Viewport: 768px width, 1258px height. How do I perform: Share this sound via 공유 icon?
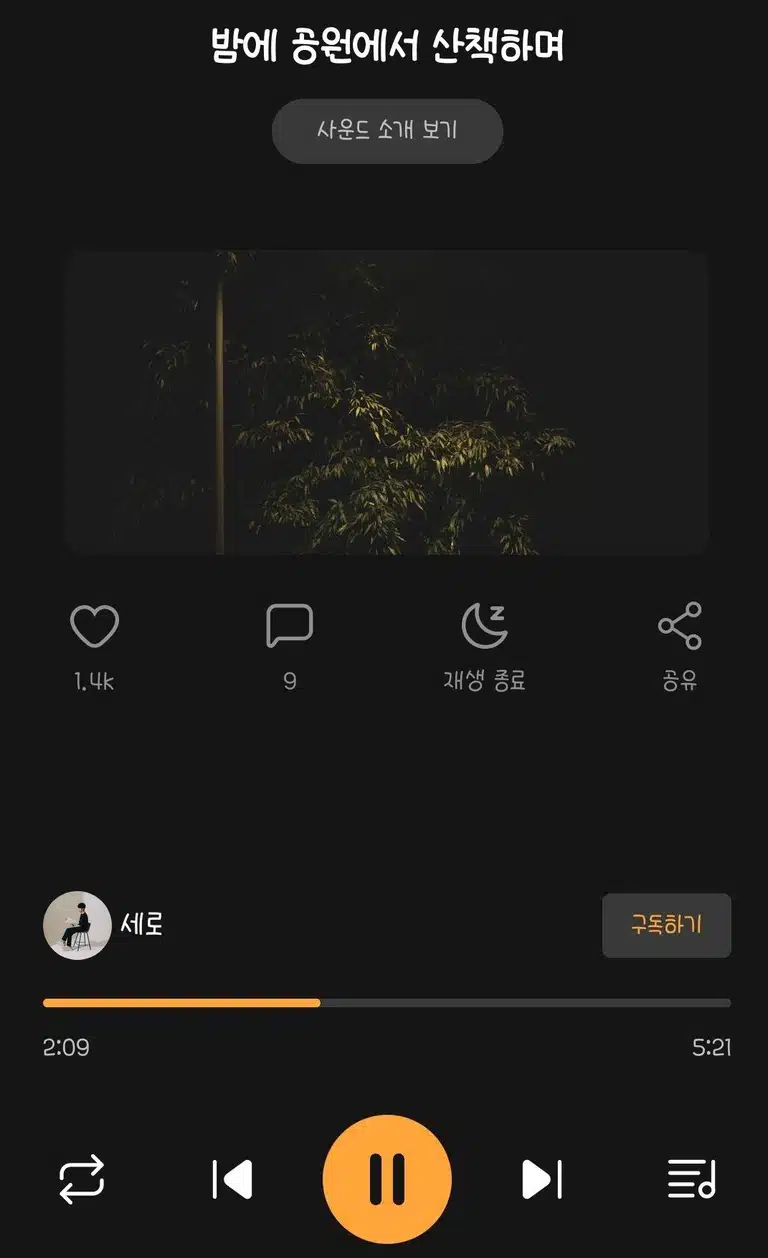(x=680, y=626)
